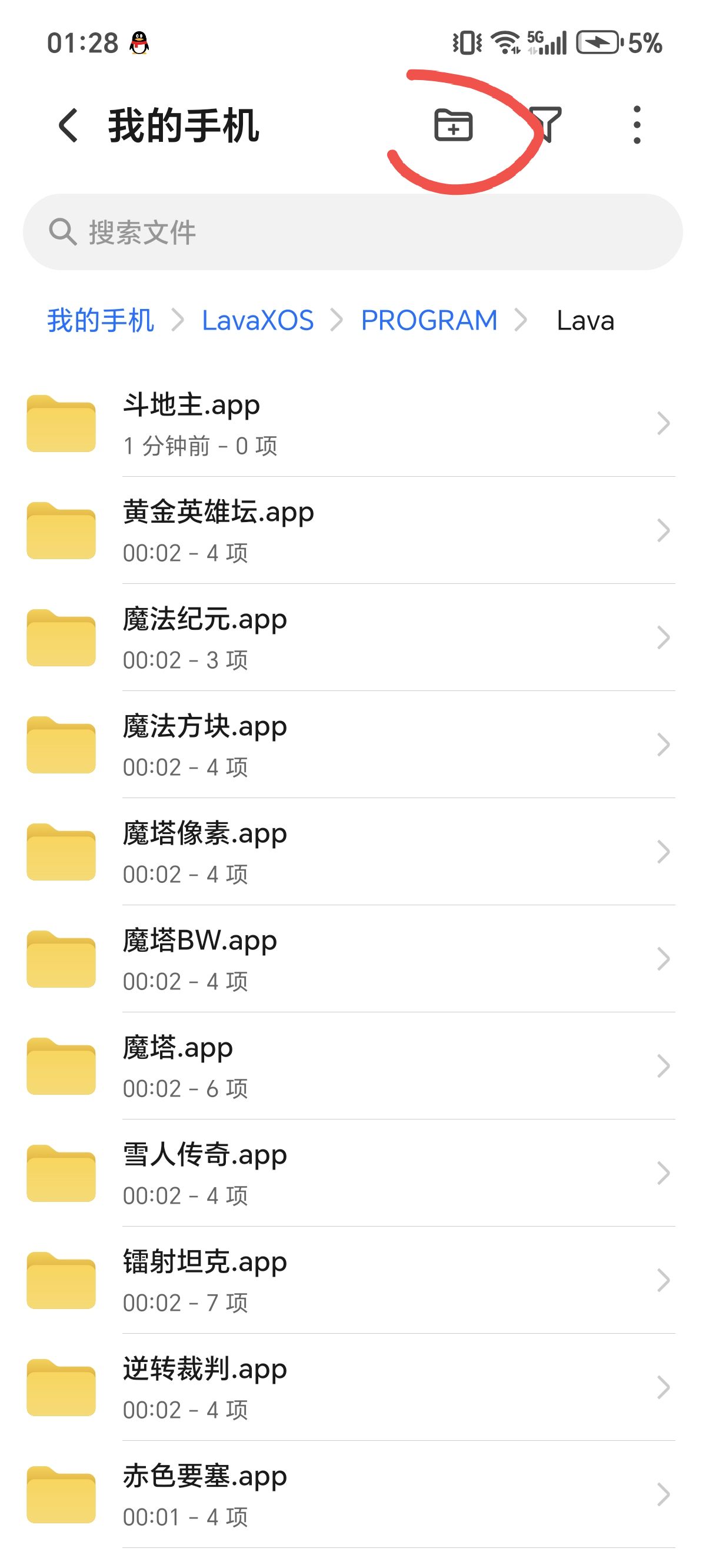The height and width of the screenshot is (1568, 706).
Task: Tap the 魔塔.app folder icon
Action: (61, 1065)
